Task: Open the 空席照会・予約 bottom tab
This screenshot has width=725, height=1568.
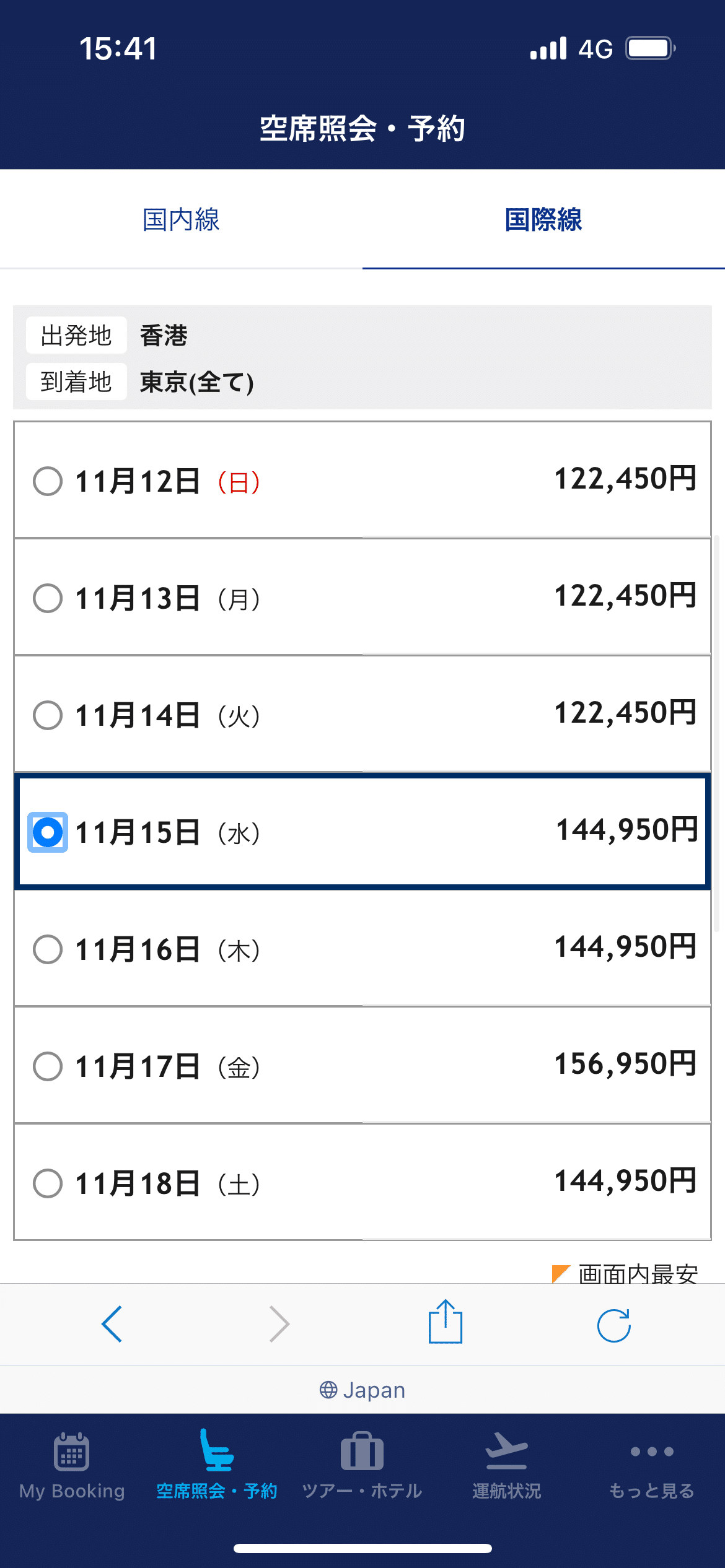Action: click(217, 1465)
